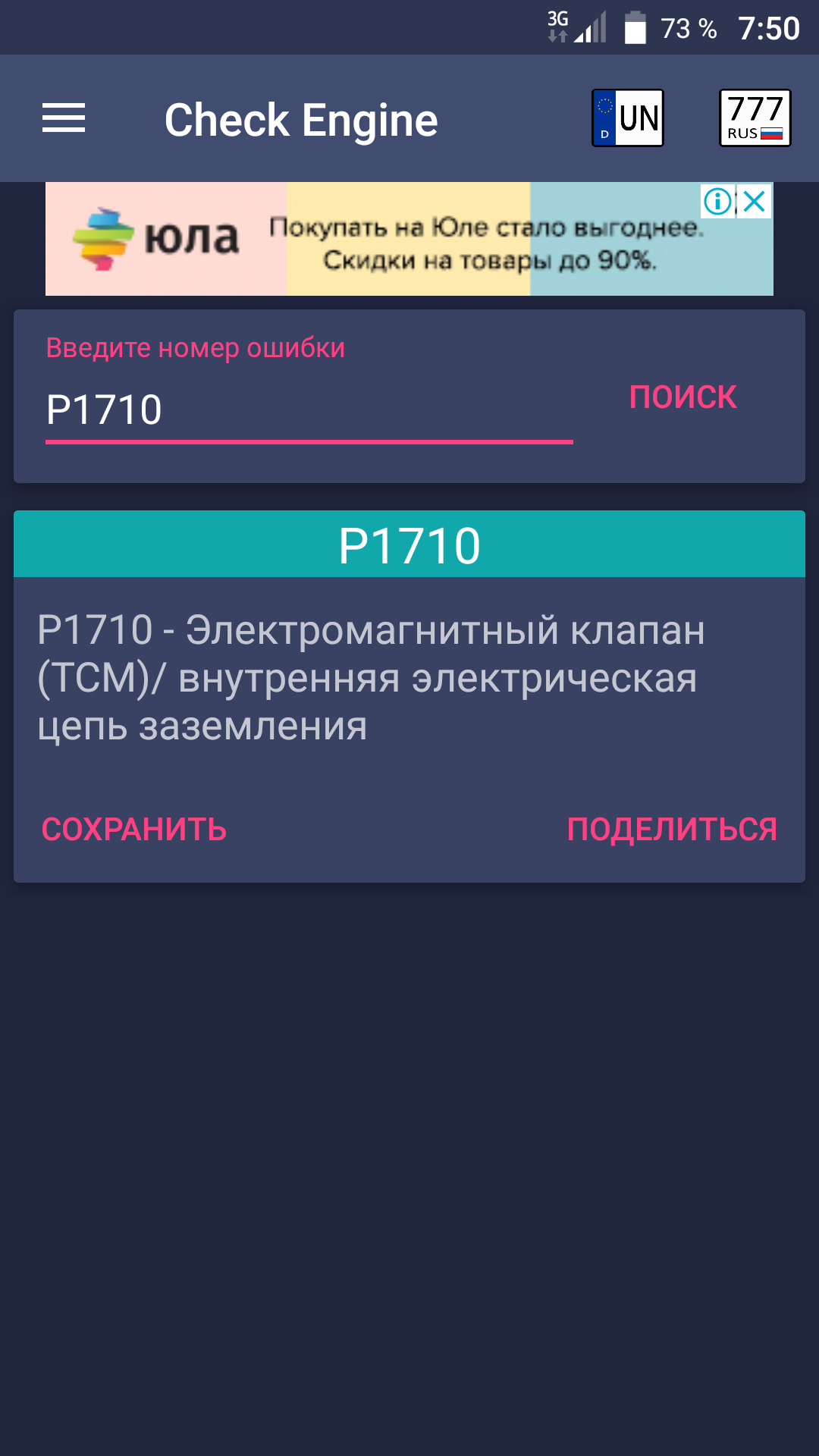Screen dimensions: 819x1456
Task: Open the hamburger navigation menu
Action: [x=64, y=118]
